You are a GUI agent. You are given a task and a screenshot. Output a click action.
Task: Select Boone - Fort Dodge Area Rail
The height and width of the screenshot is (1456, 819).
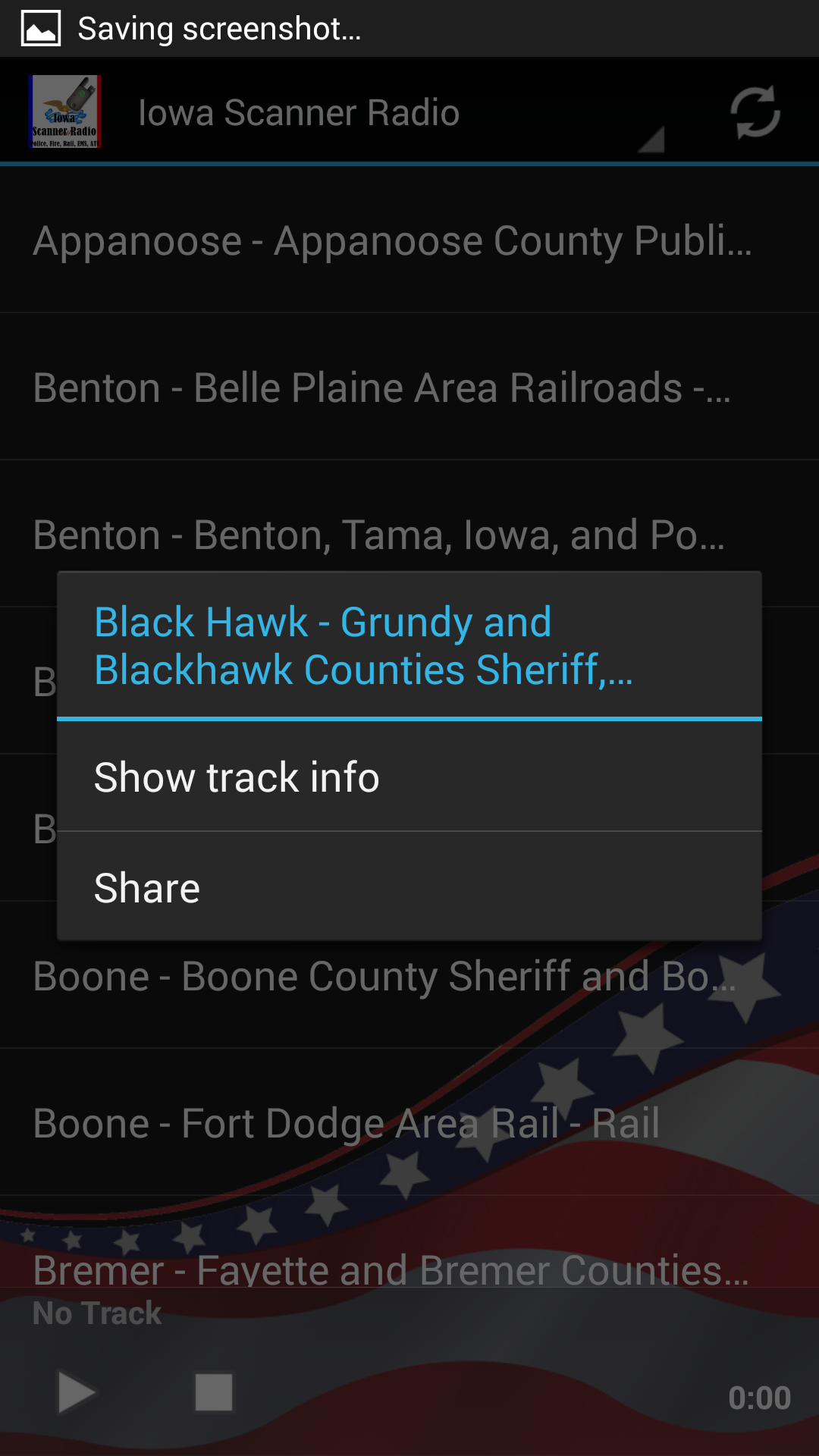[x=345, y=1123]
